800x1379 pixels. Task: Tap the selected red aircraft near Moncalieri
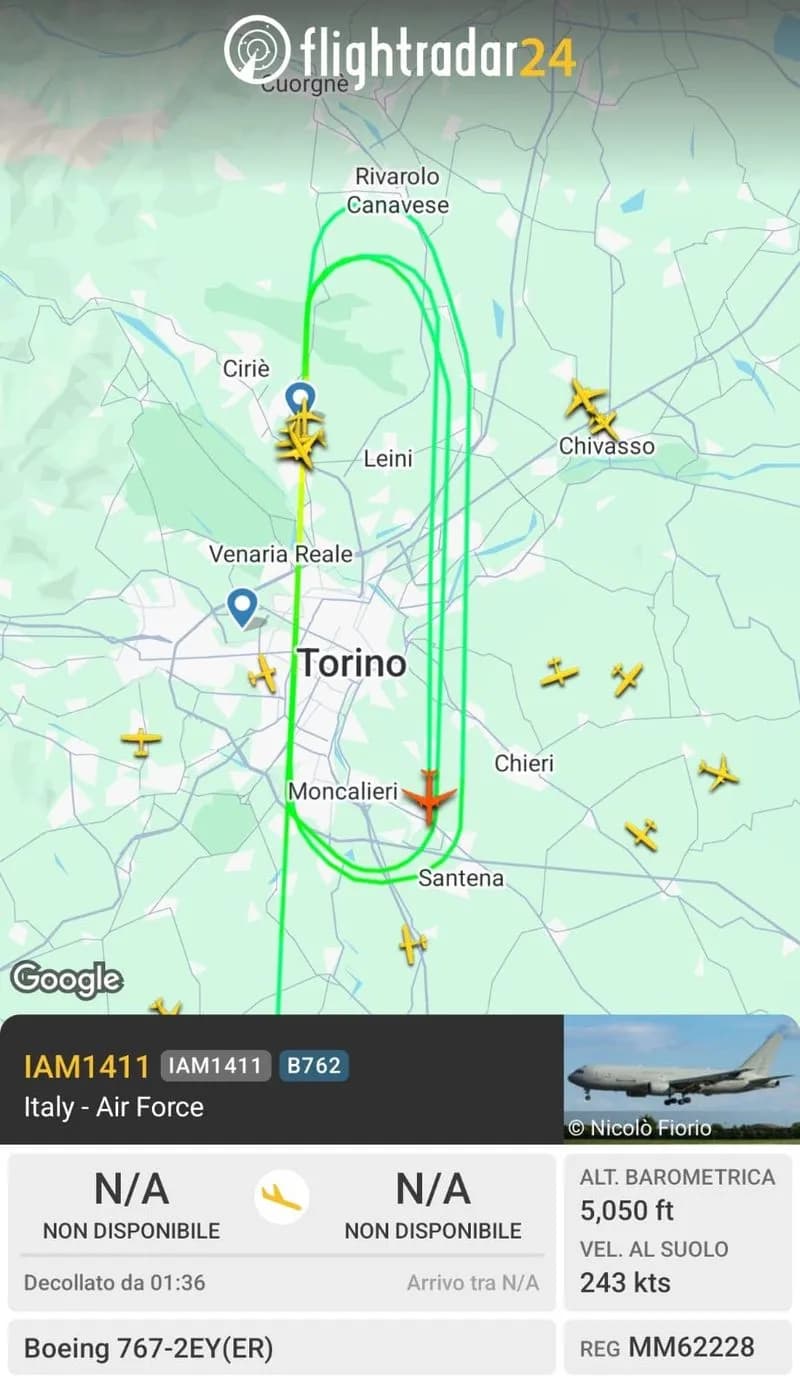coord(429,796)
